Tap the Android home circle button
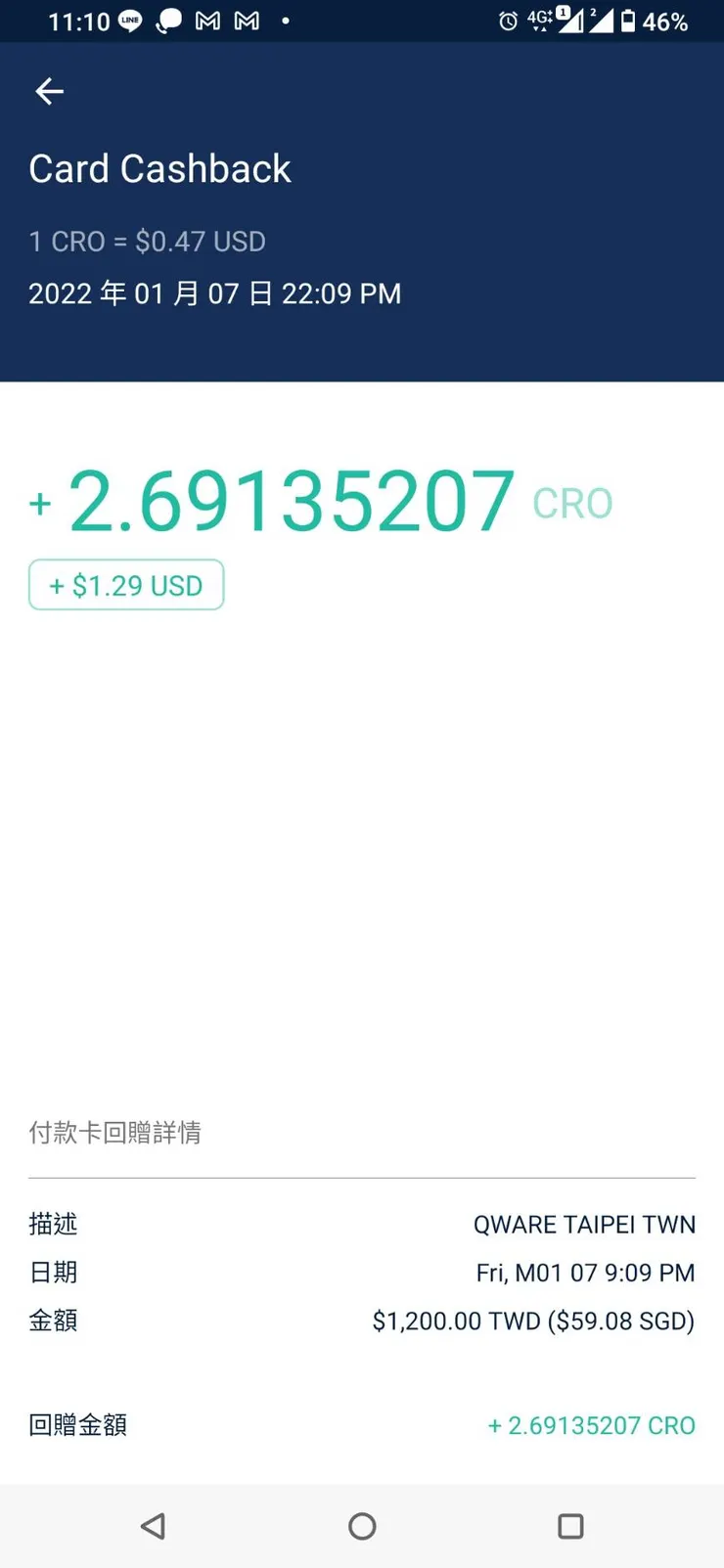Image resolution: width=724 pixels, height=1568 pixels. pos(361,1525)
